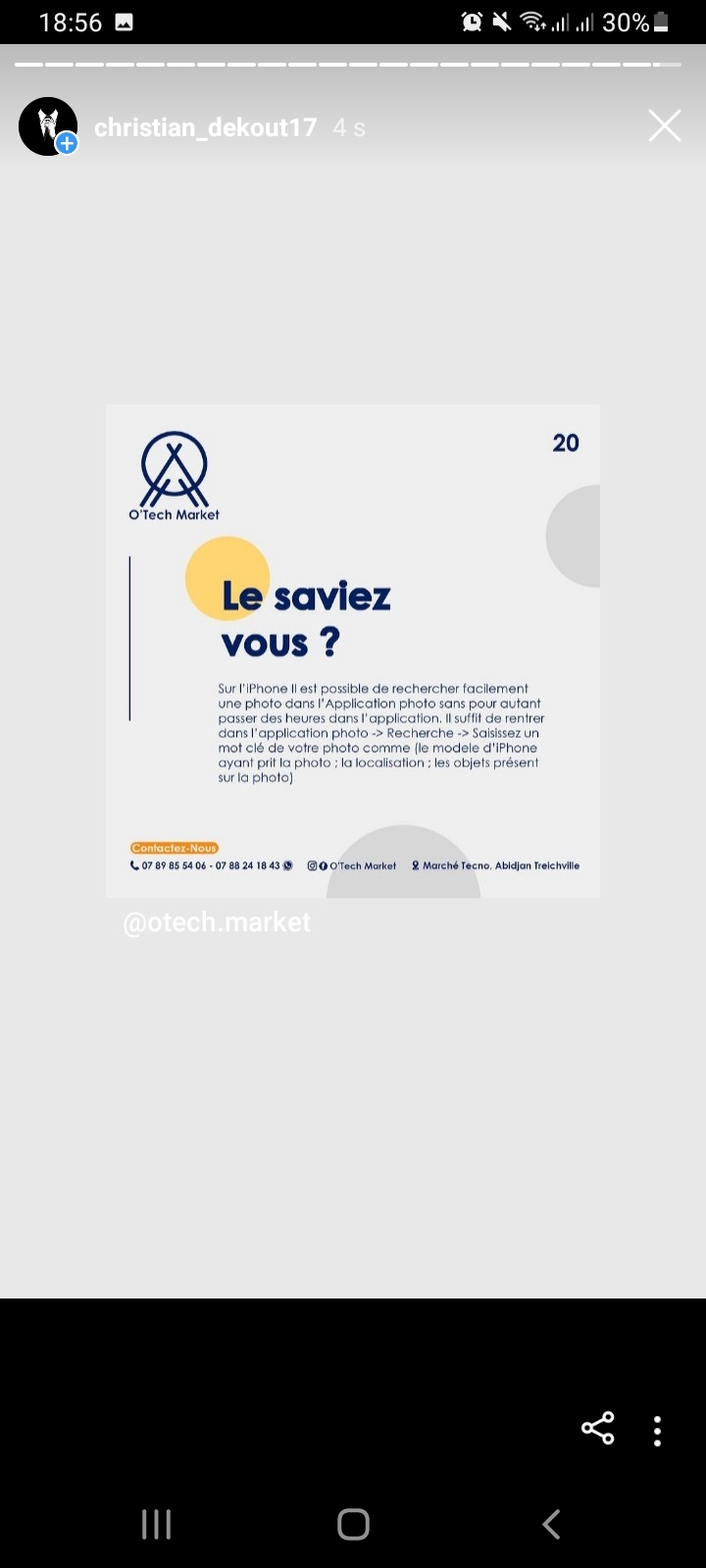
Task: Open recent apps
Action: click(156, 1524)
